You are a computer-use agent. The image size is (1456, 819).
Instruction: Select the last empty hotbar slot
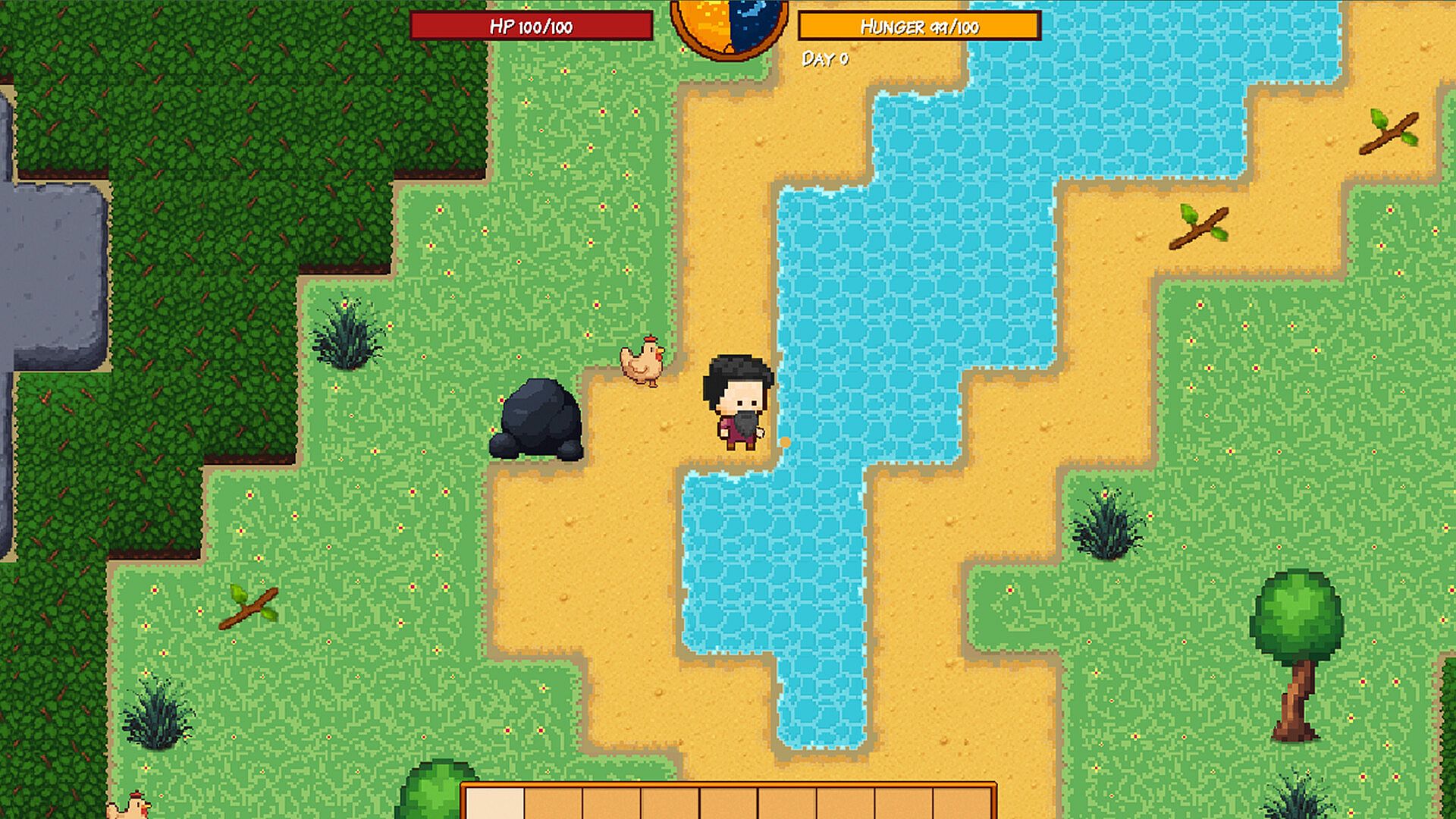(962, 804)
